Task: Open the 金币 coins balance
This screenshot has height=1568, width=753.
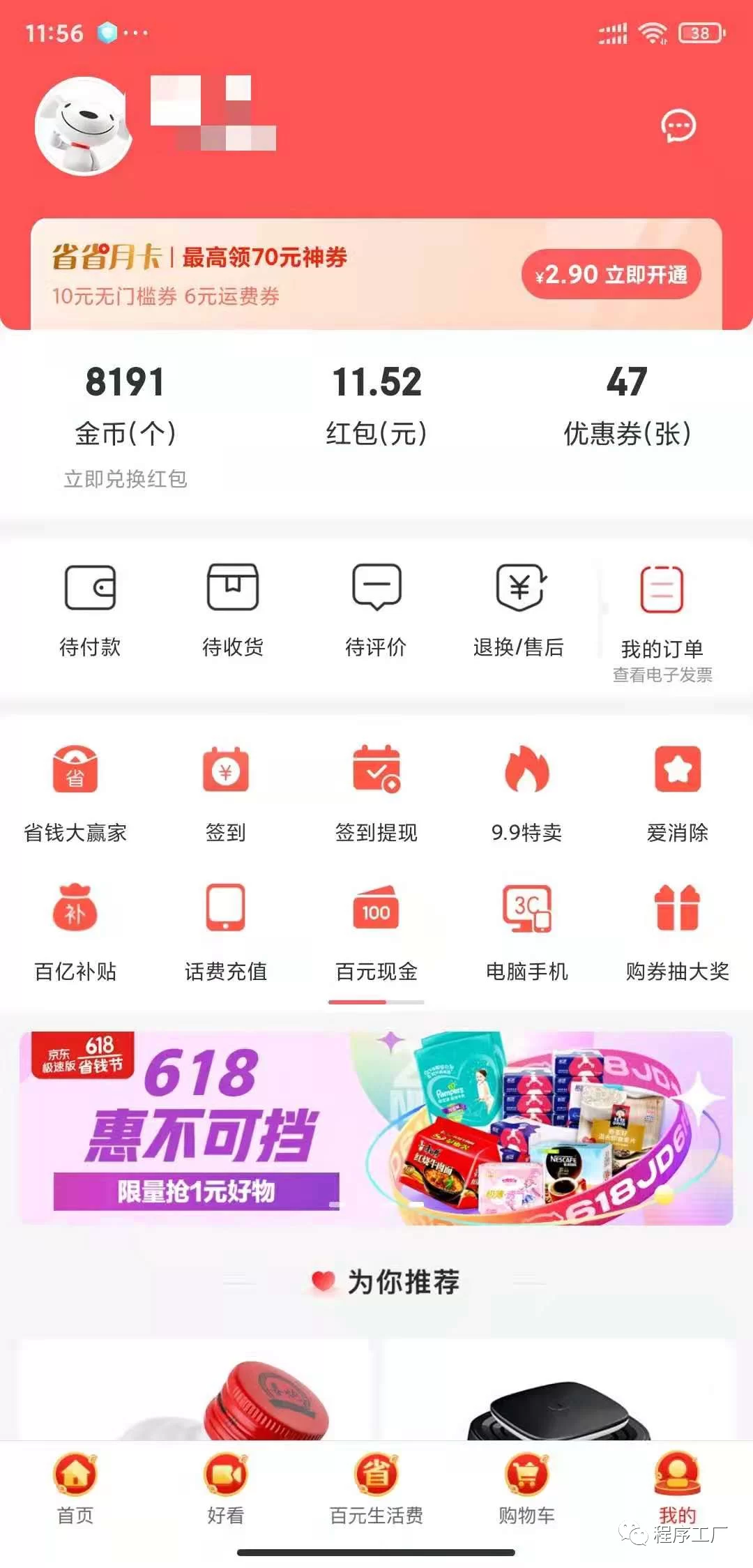Action: point(125,405)
